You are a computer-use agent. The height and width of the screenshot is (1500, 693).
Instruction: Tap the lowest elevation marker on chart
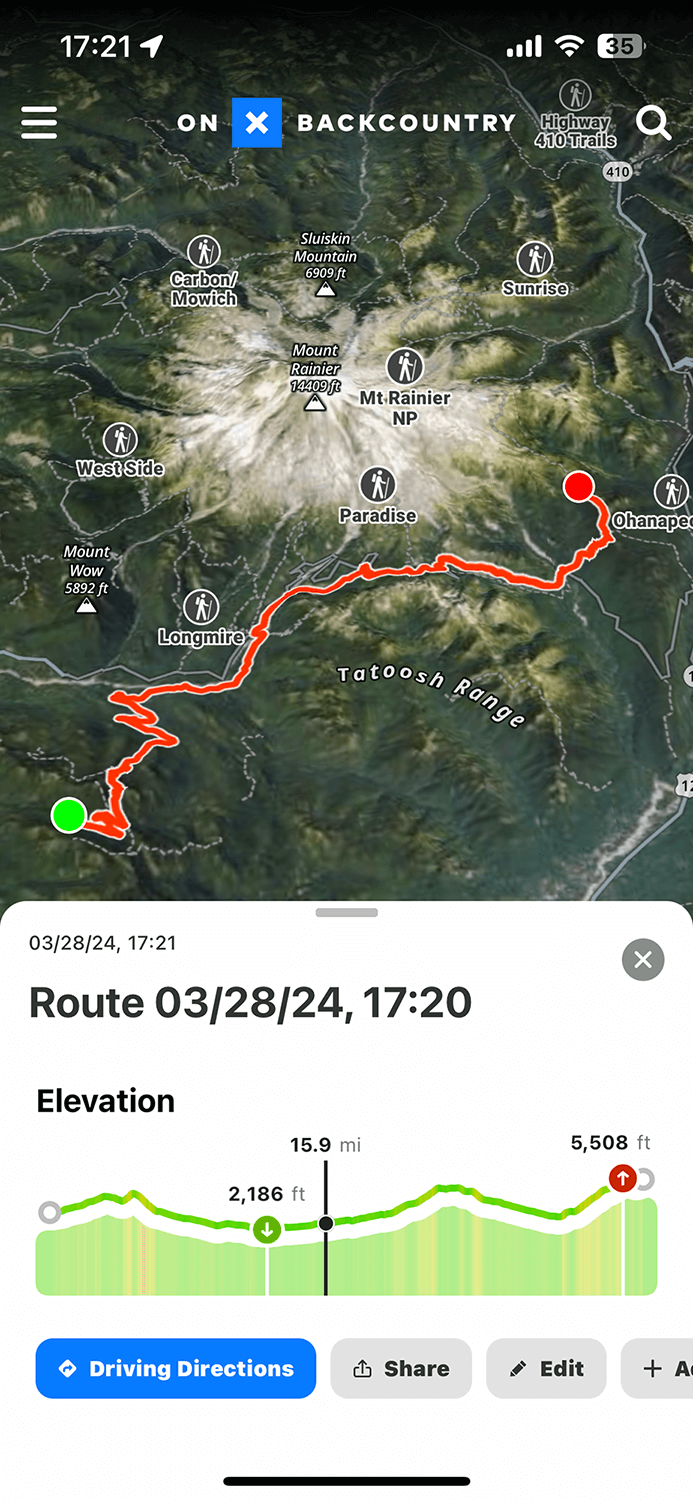(267, 1229)
